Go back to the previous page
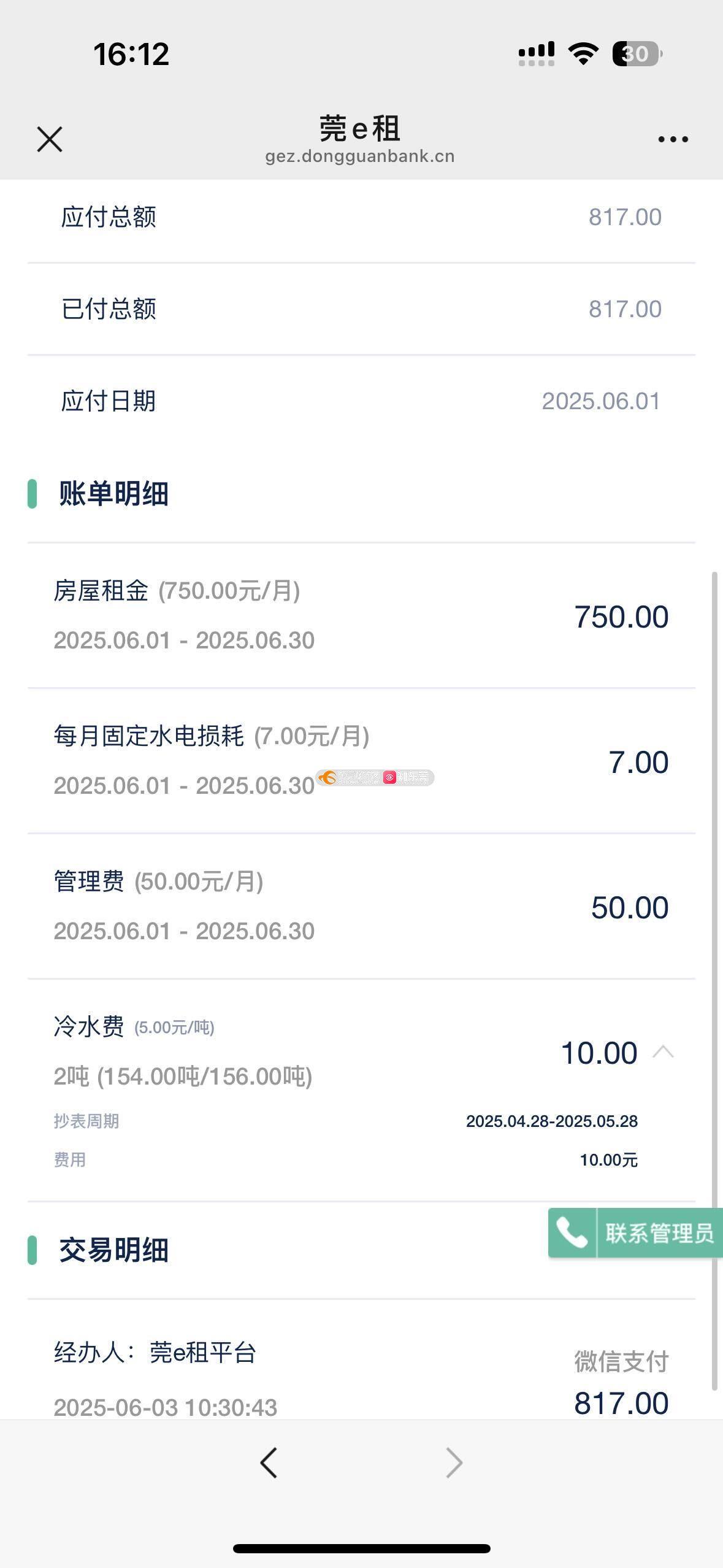 pyautogui.click(x=269, y=1463)
